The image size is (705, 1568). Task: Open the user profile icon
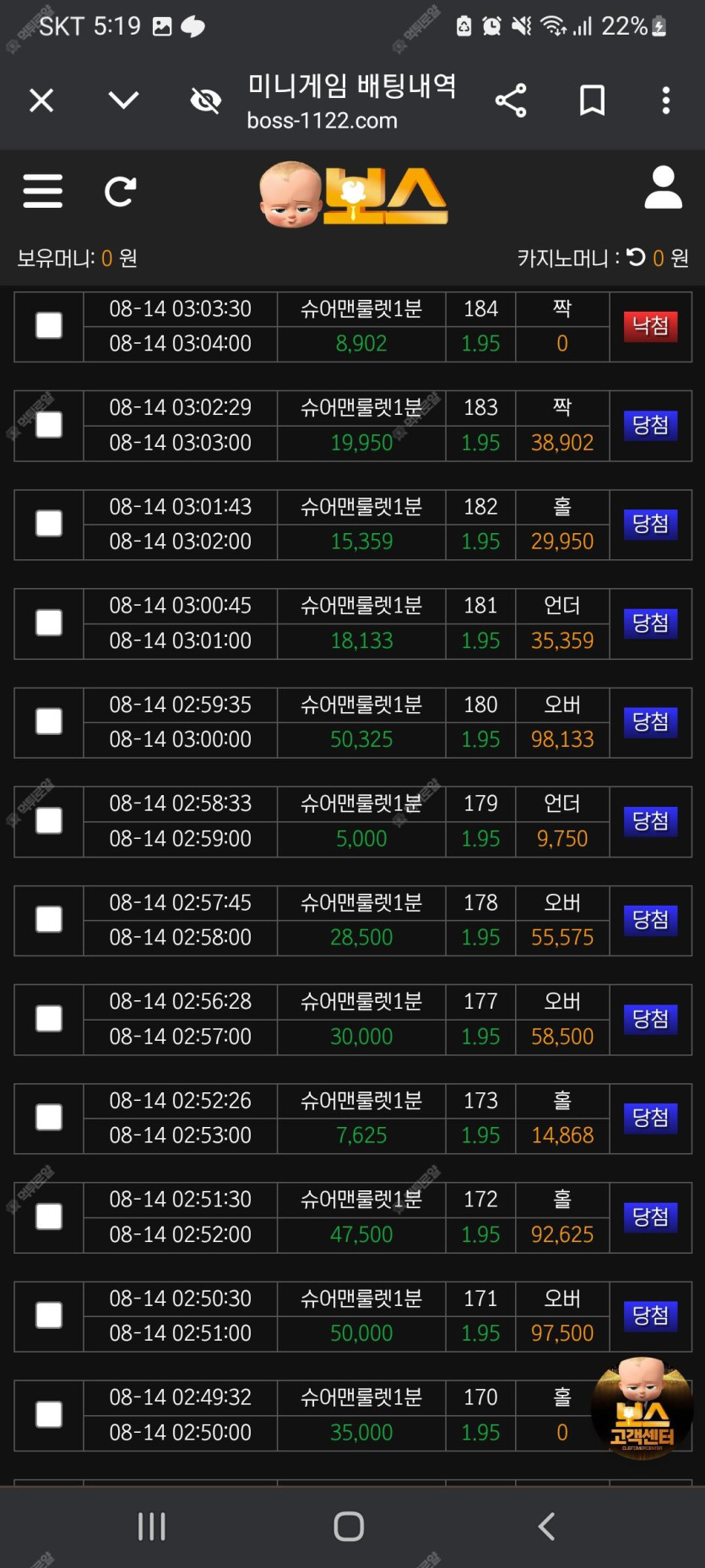(664, 188)
